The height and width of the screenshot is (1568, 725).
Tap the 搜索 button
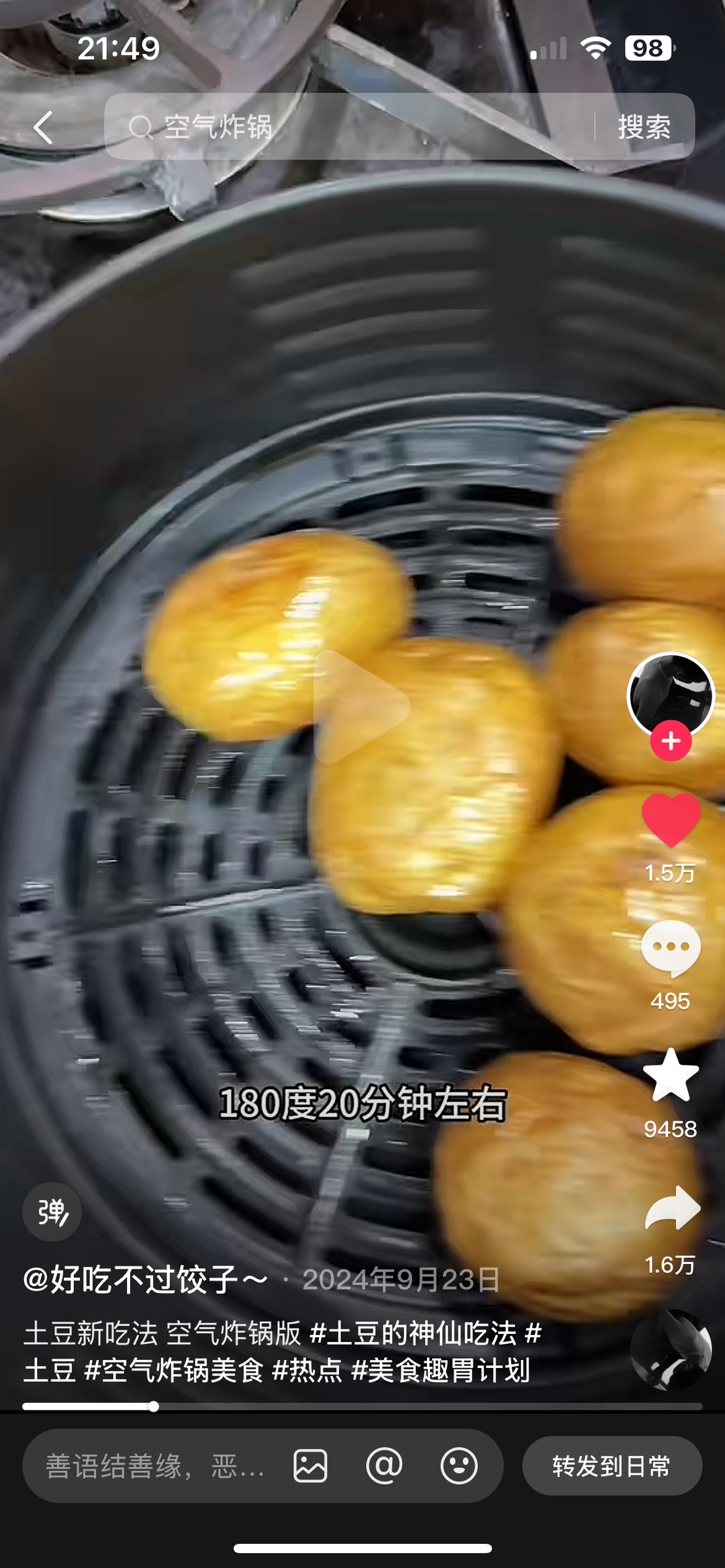tap(644, 127)
